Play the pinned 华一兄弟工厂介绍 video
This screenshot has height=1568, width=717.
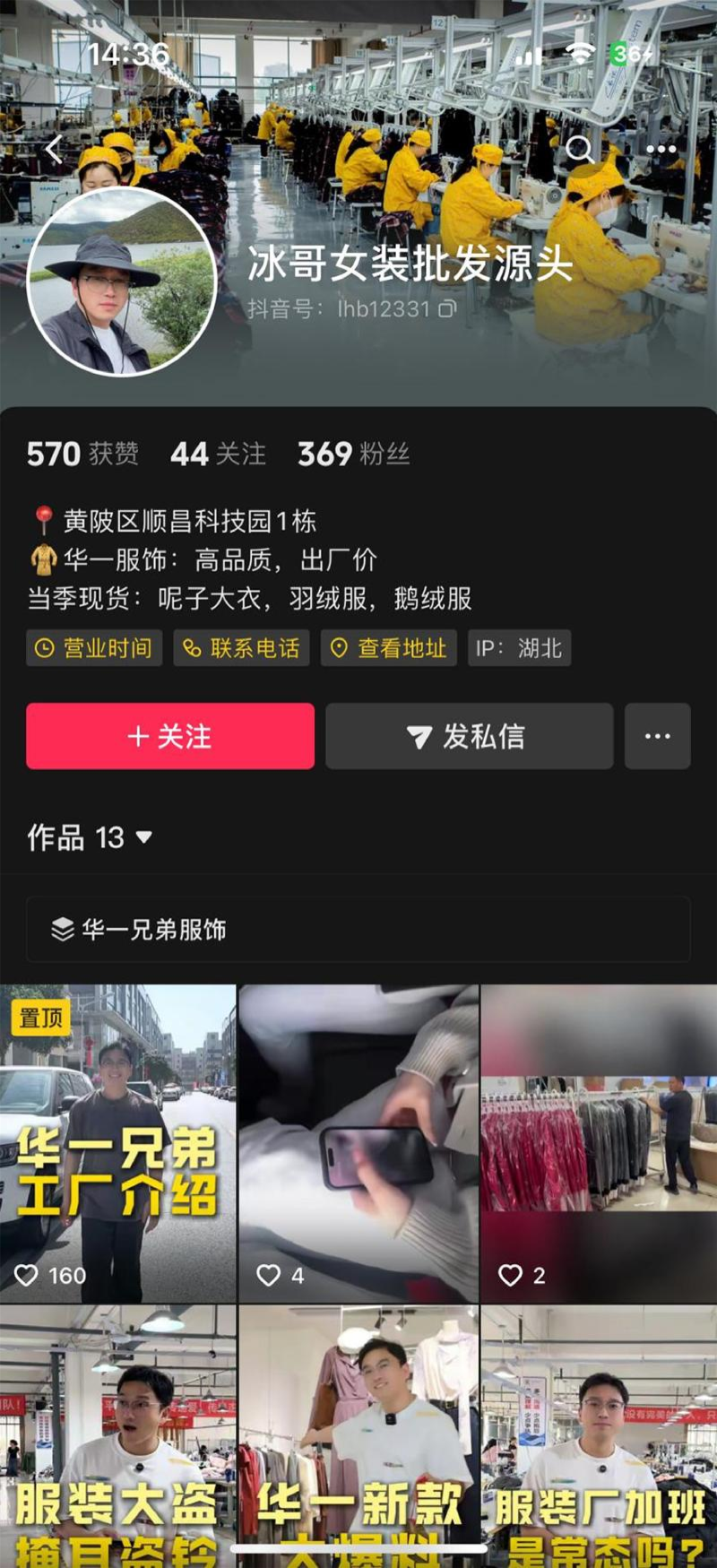click(x=117, y=1143)
